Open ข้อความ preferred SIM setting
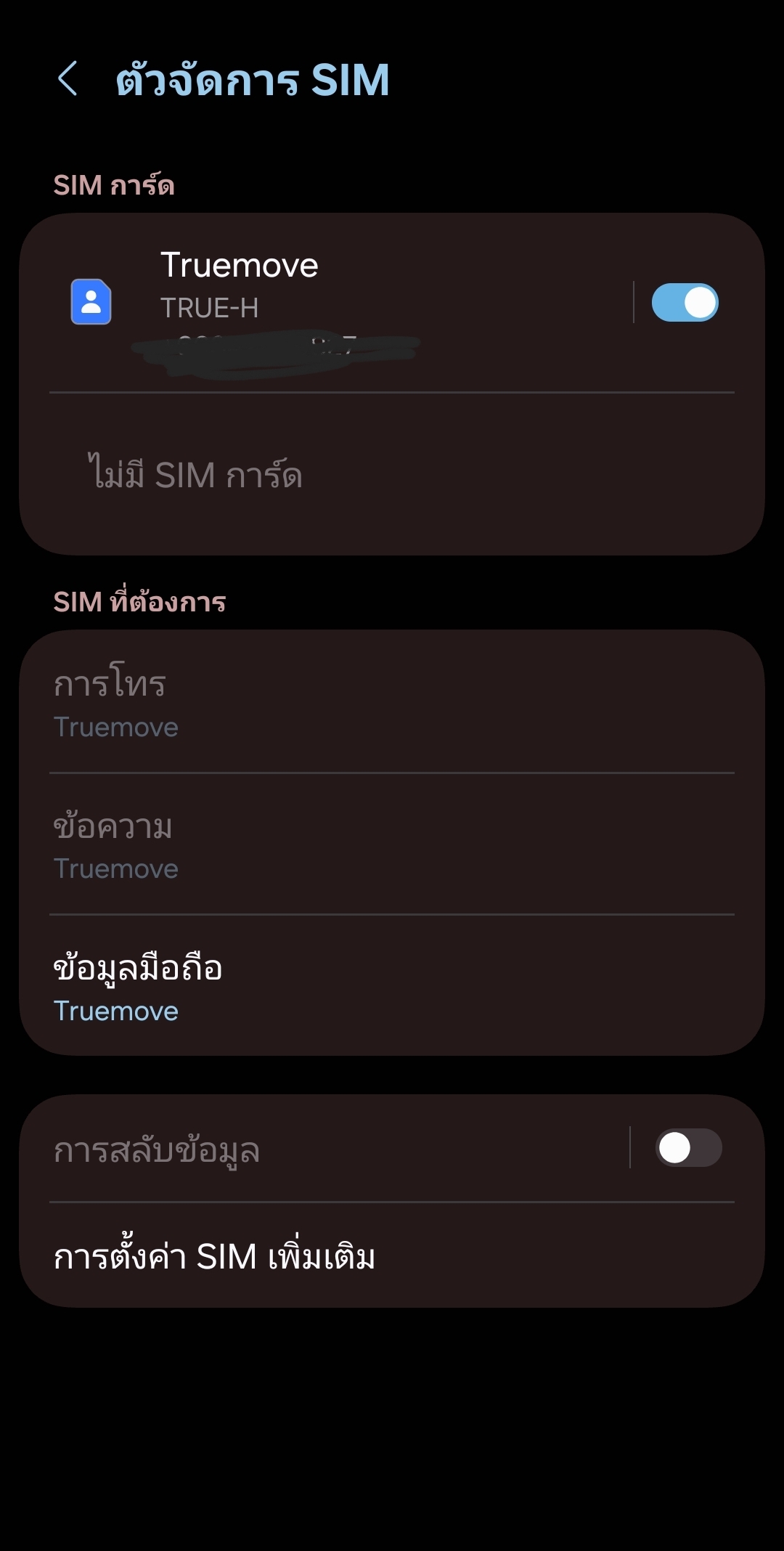 [392, 845]
